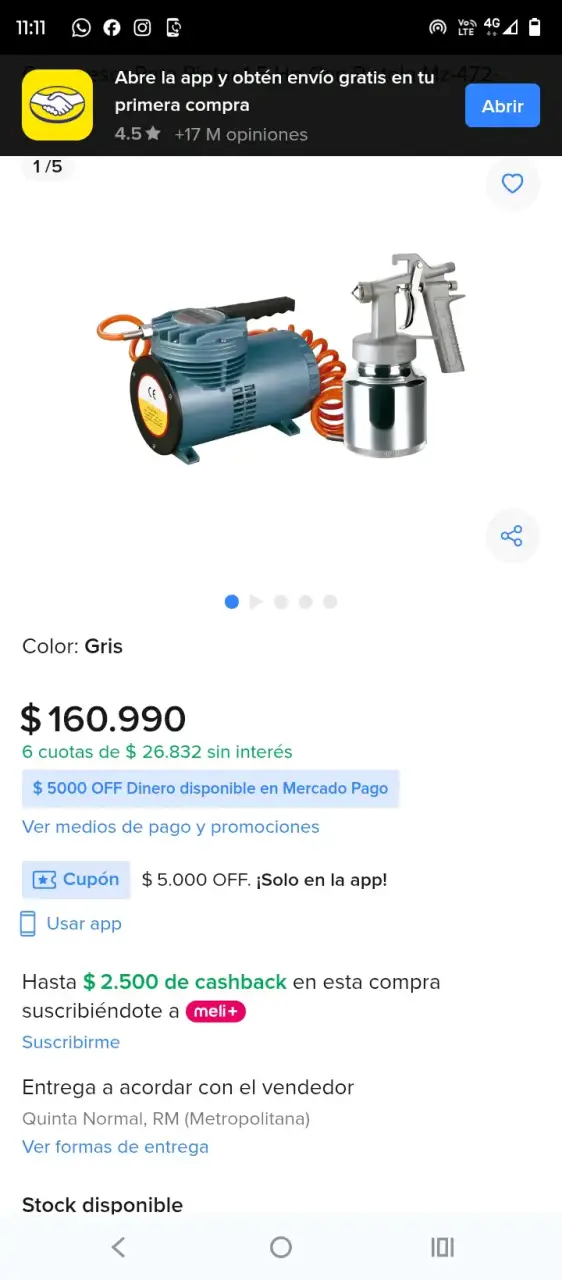
Task: Go back using the system back button
Action: 118,1247
